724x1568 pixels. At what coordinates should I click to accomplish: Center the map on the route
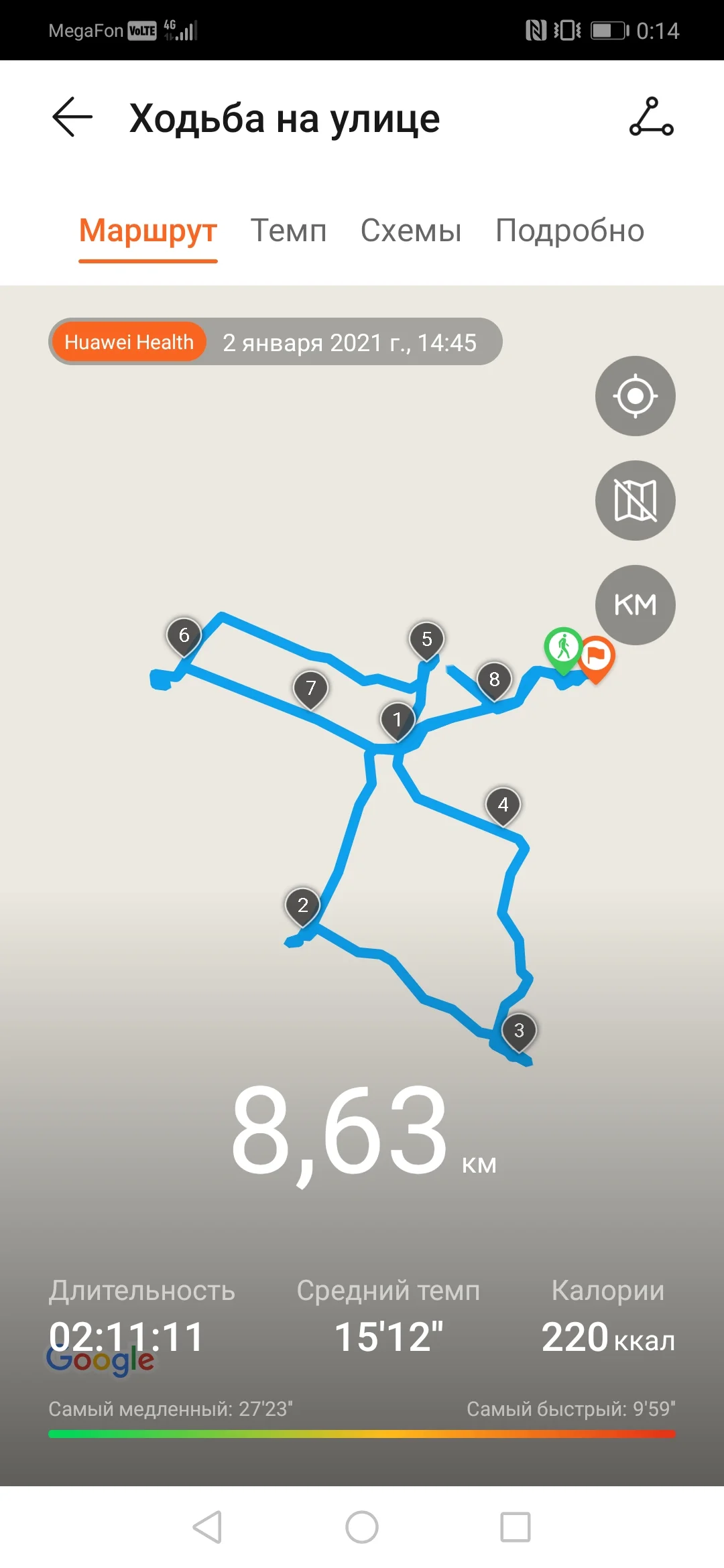click(x=635, y=396)
